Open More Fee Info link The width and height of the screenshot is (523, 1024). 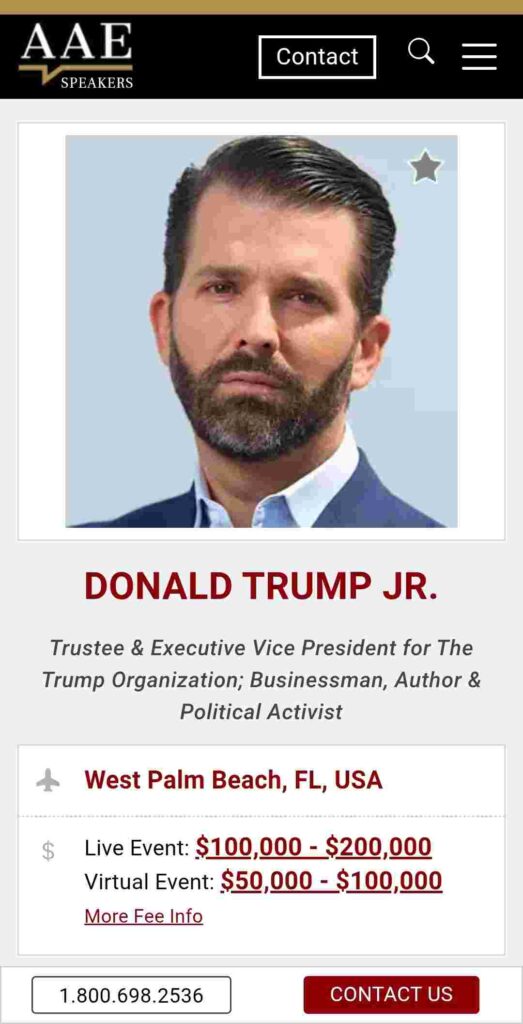pyautogui.click(x=144, y=916)
